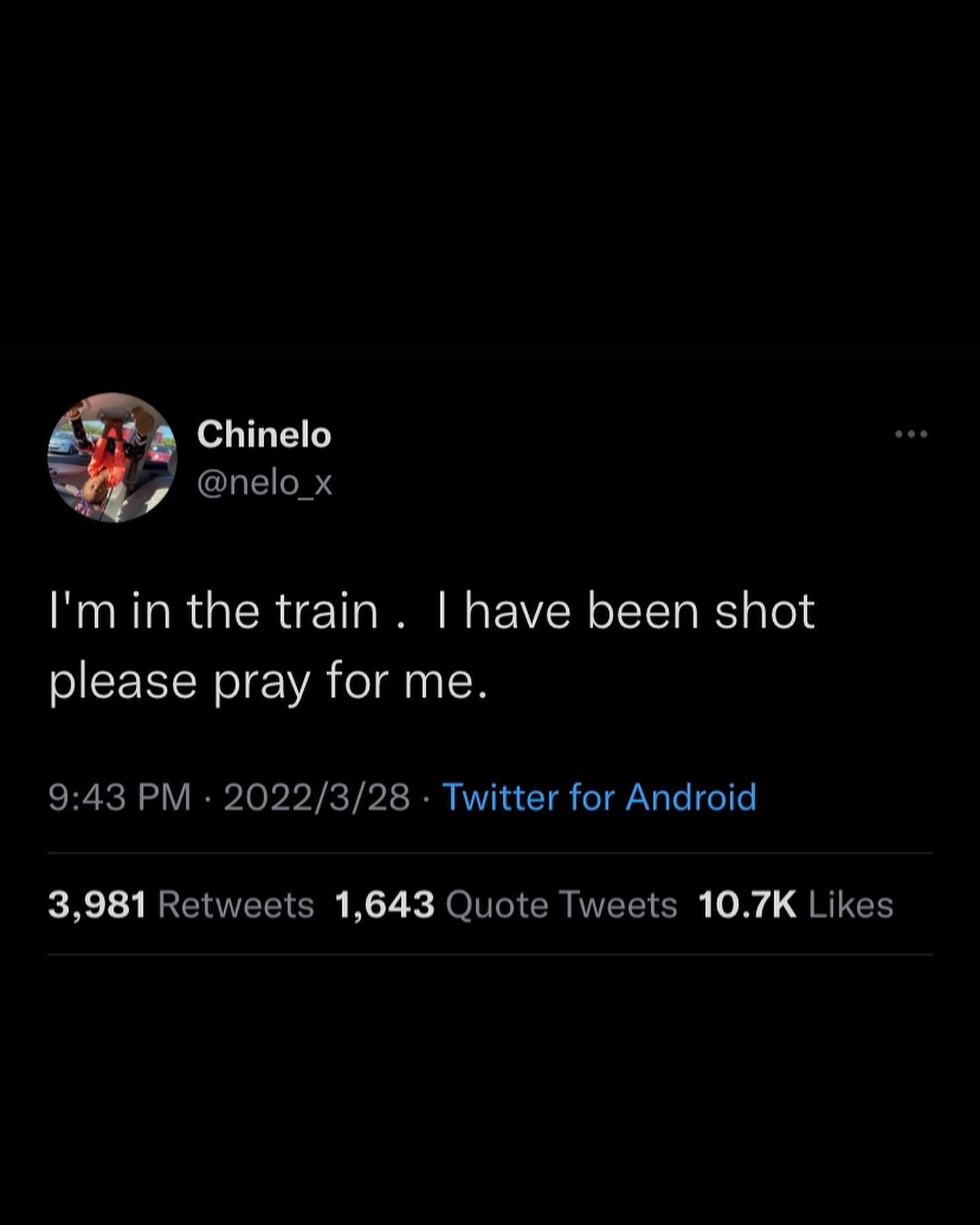Open Chinelo's profile picture
980x1225 pixels.
click(x=112, y=457)
